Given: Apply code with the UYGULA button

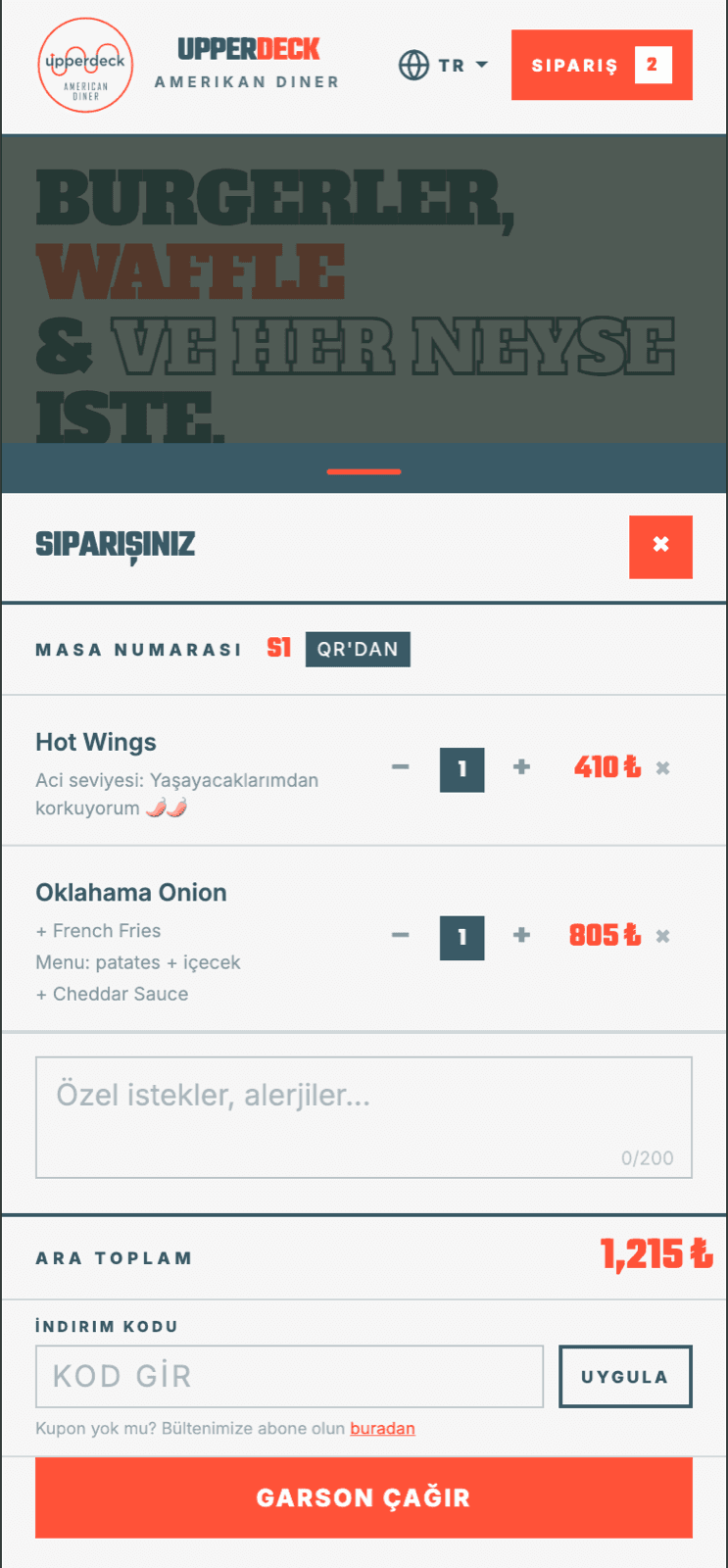Looking at the screenshot, I should (625, 1377).
